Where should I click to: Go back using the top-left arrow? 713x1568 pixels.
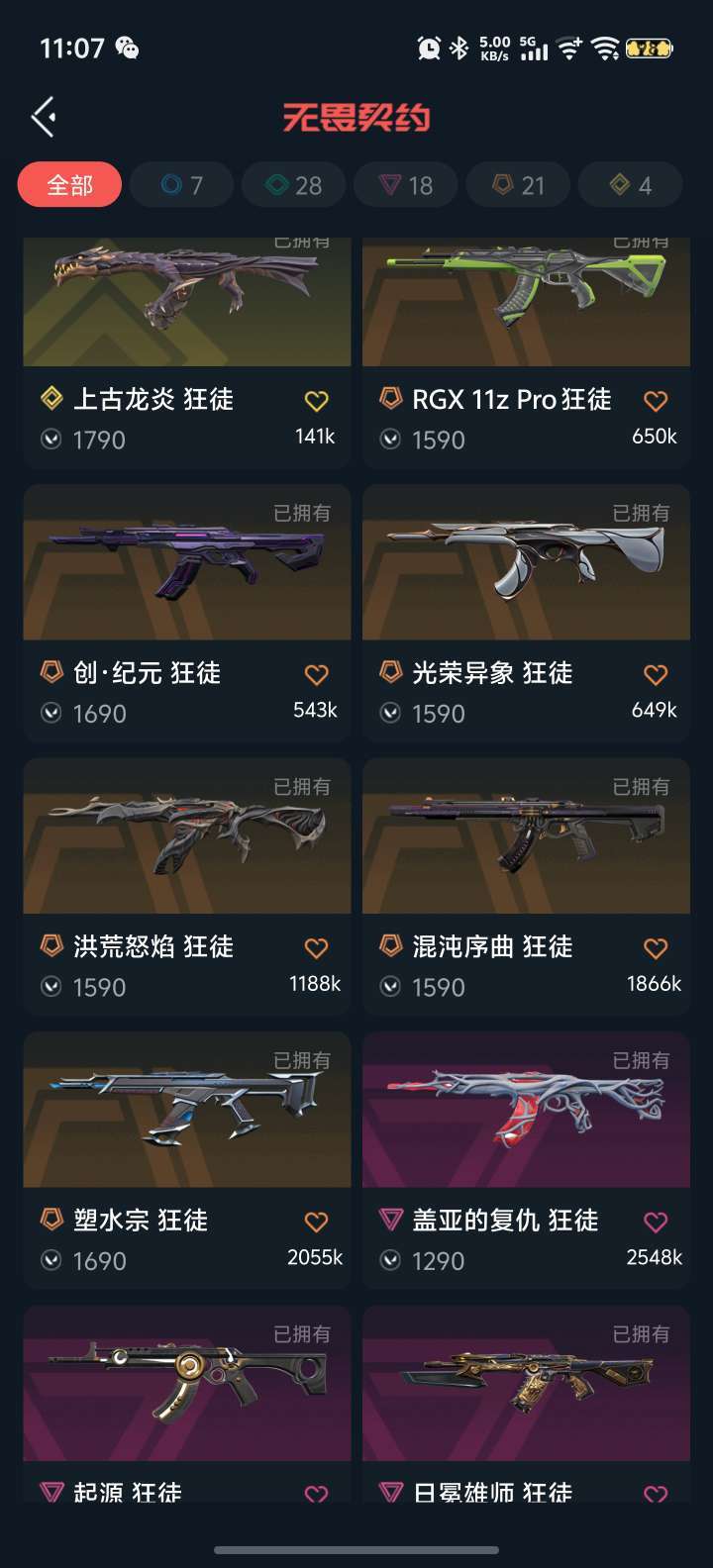click(44, 117)
